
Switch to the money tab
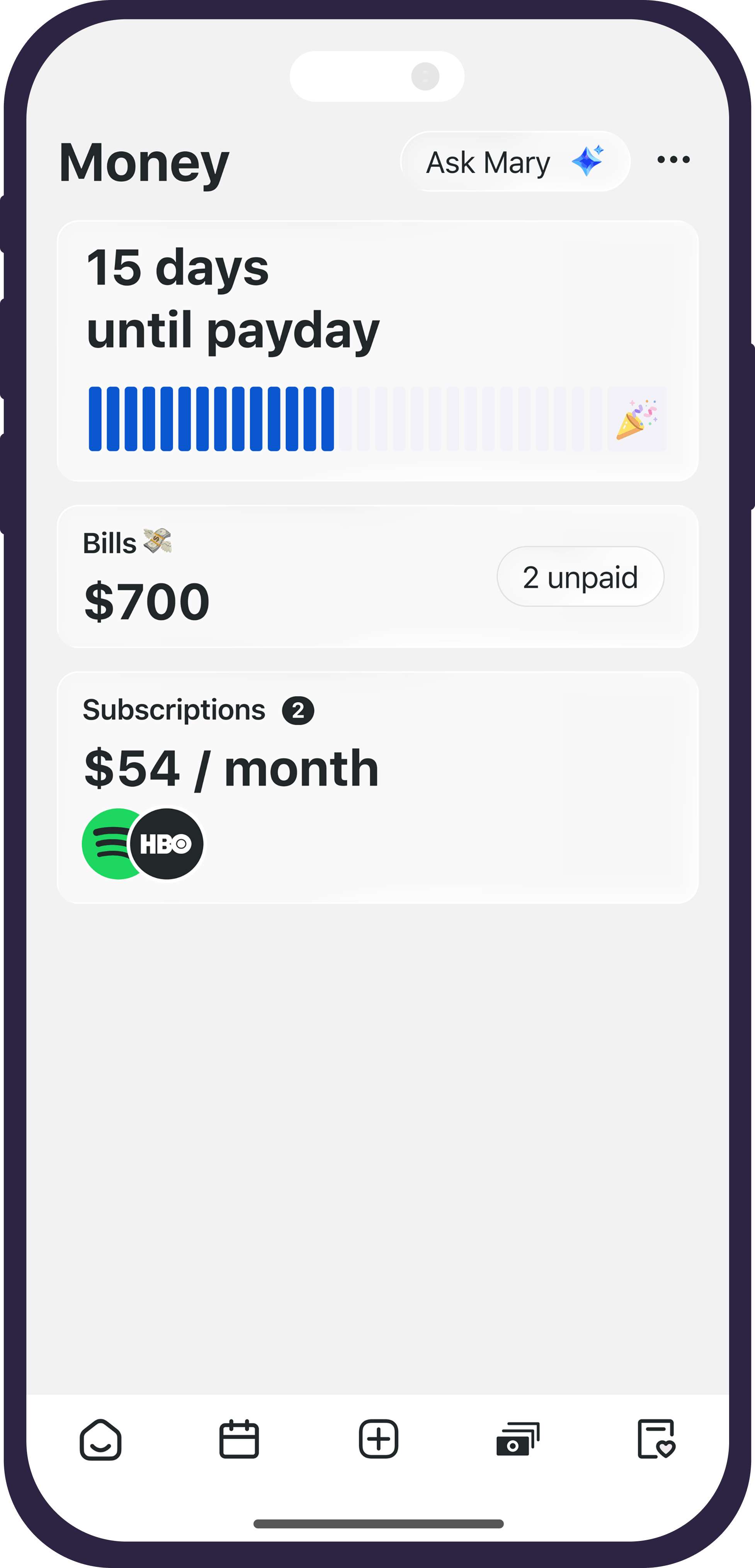(x=518, y=1439)
